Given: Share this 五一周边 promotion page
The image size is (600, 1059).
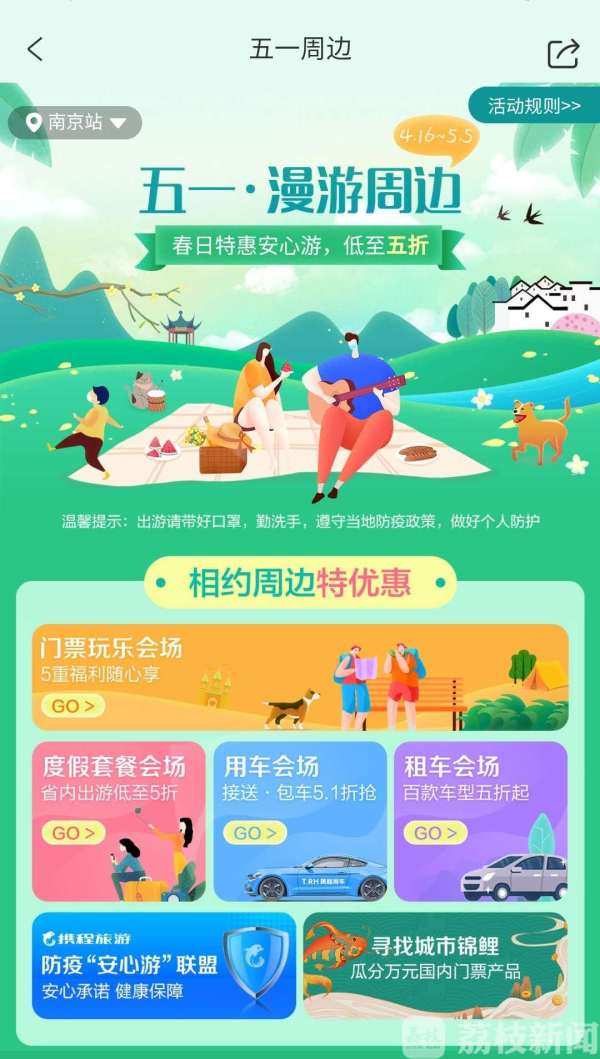Looking at the screenshot, I should coord(563,52).
